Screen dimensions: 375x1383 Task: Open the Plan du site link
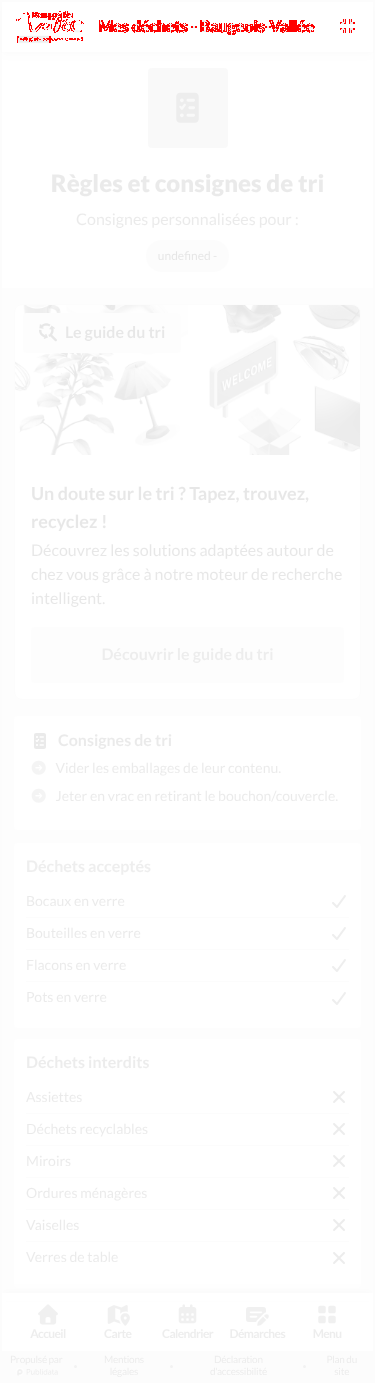(x=342, y=1365)
